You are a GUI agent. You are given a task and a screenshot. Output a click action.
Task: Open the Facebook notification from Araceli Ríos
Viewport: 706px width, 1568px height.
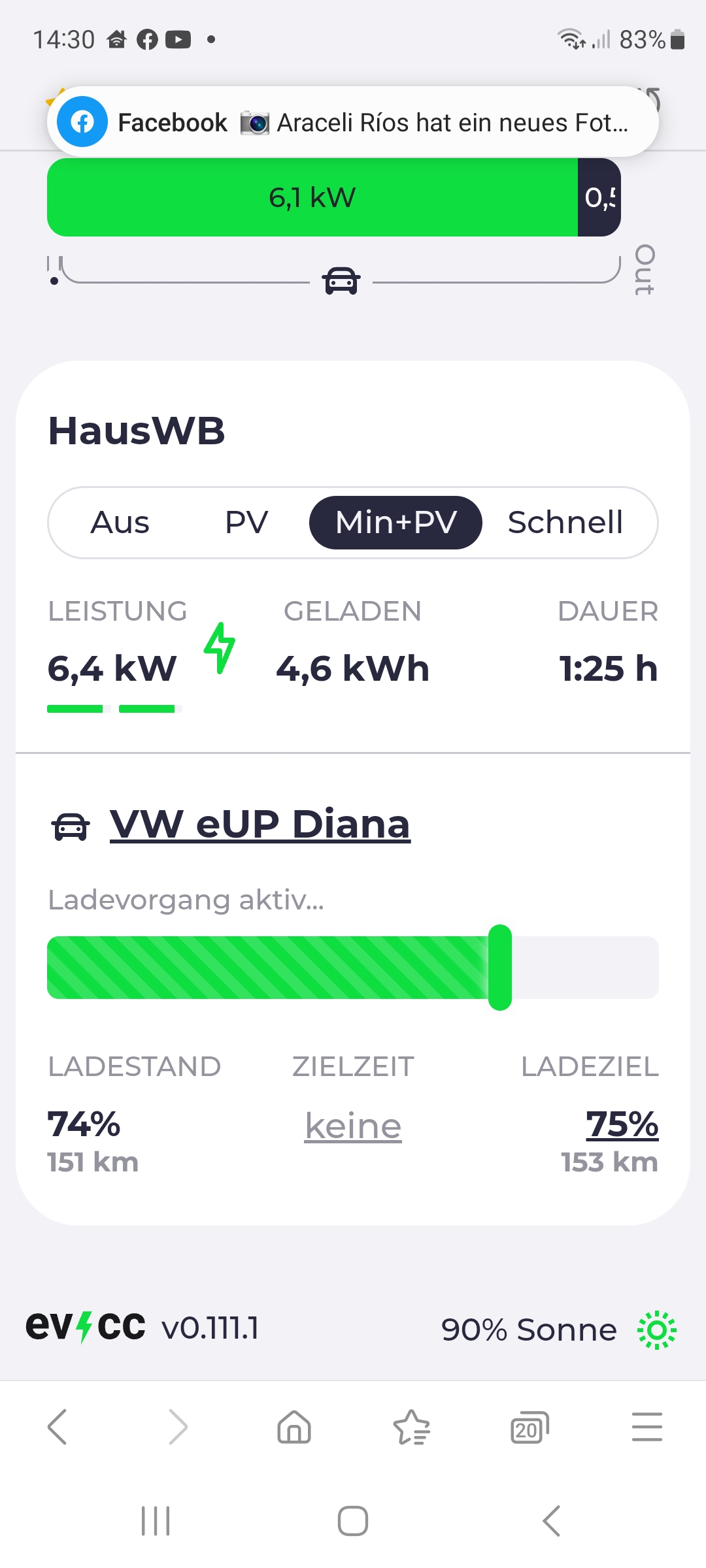353,122
